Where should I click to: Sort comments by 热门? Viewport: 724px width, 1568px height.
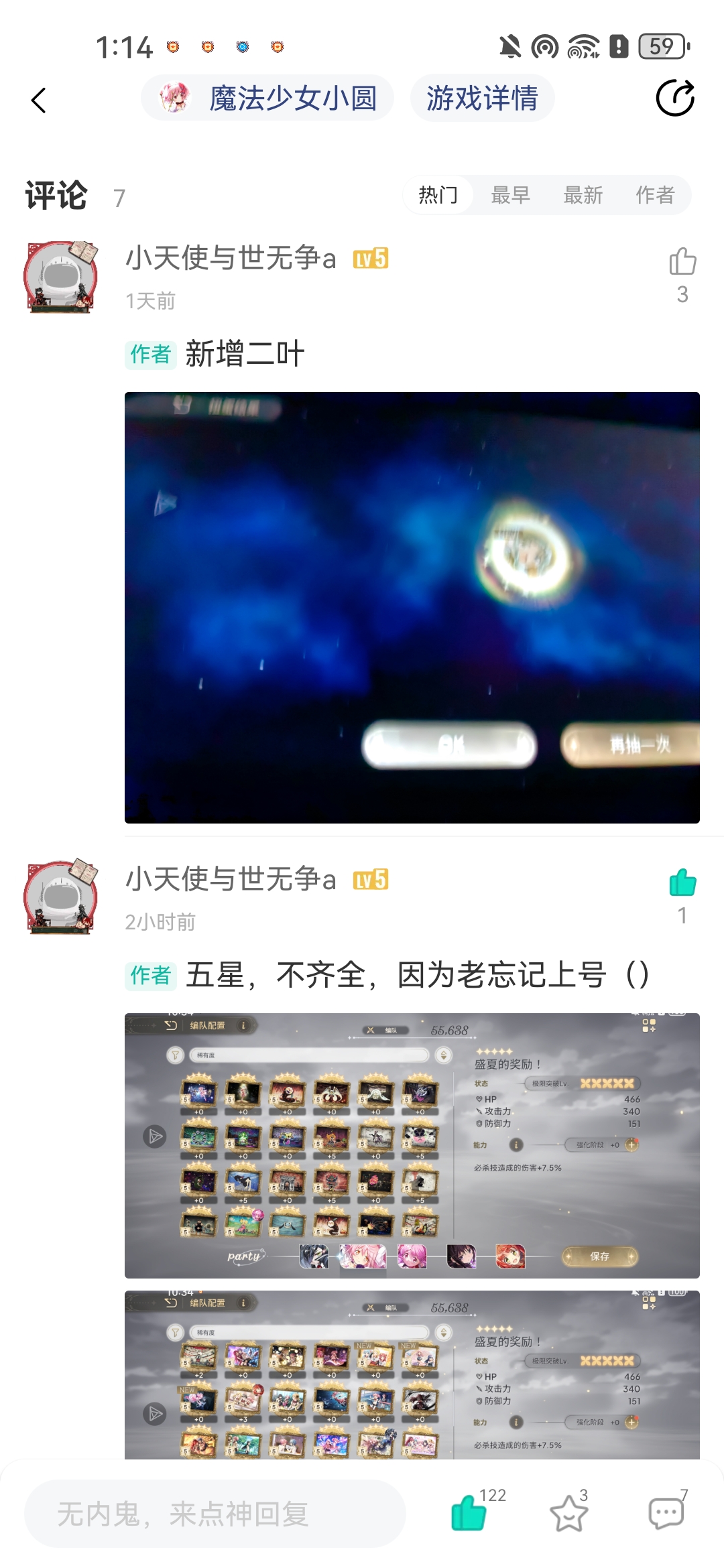tap(438, 195)
